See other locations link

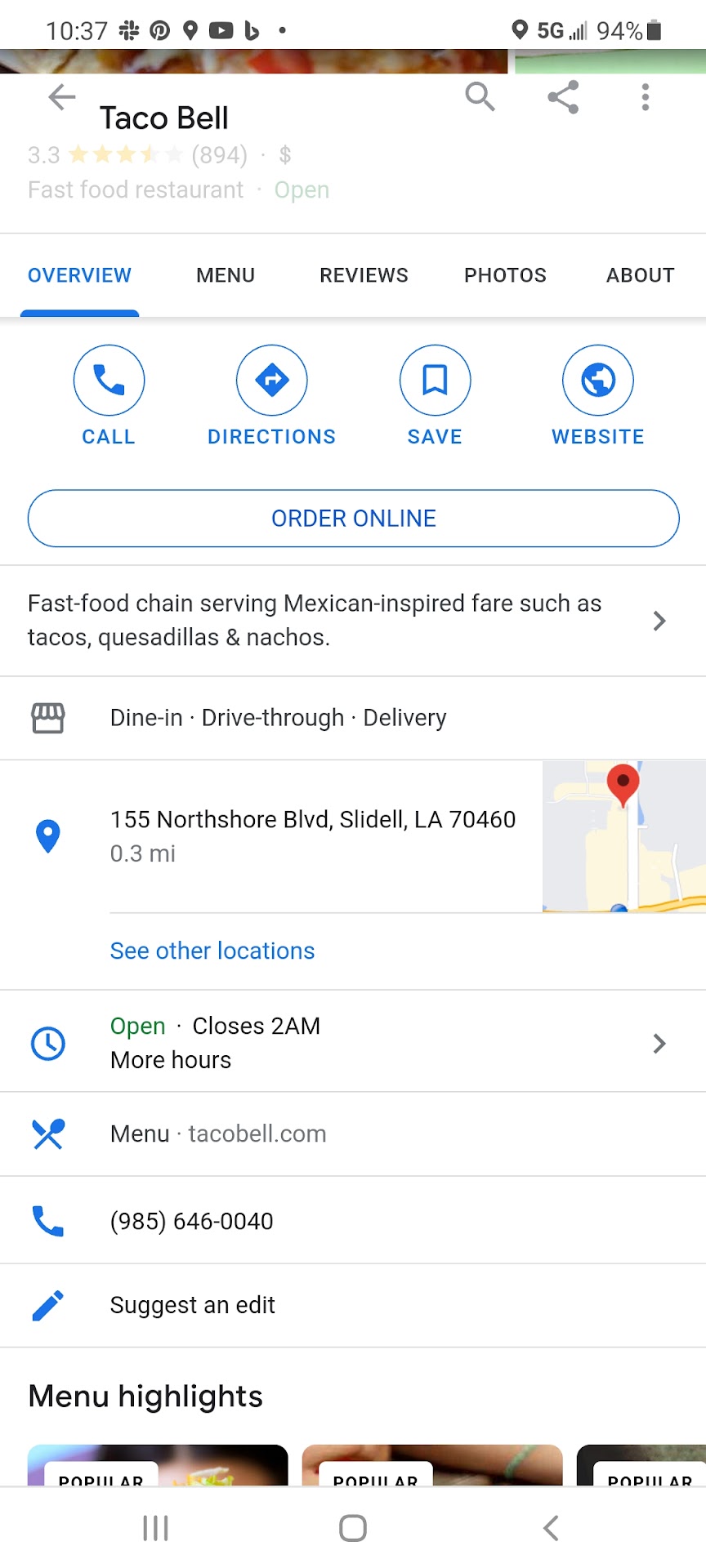click(x=212, y=951)
